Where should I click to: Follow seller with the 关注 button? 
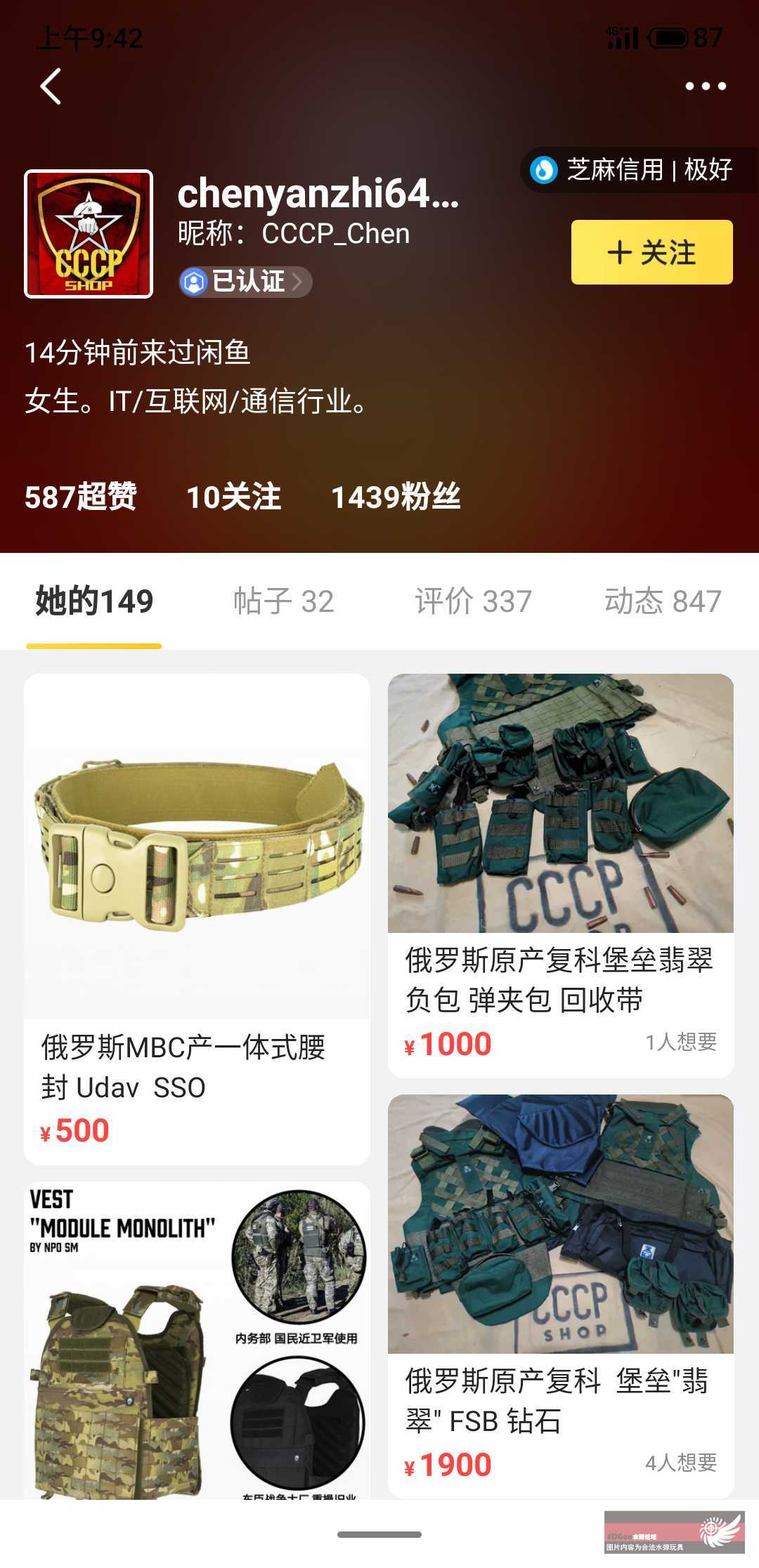click(651, 252)
